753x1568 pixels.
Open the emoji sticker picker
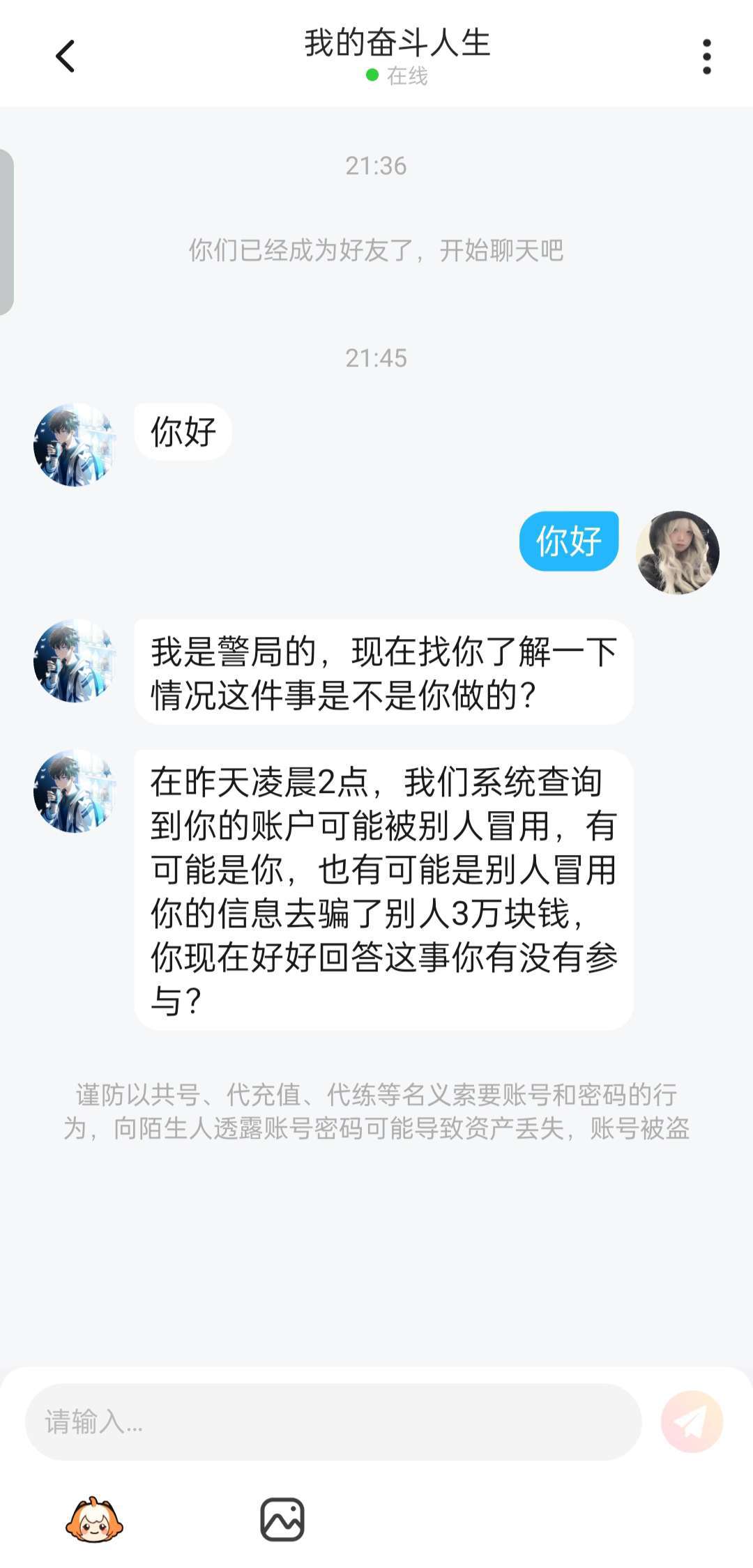point(94,1519)
